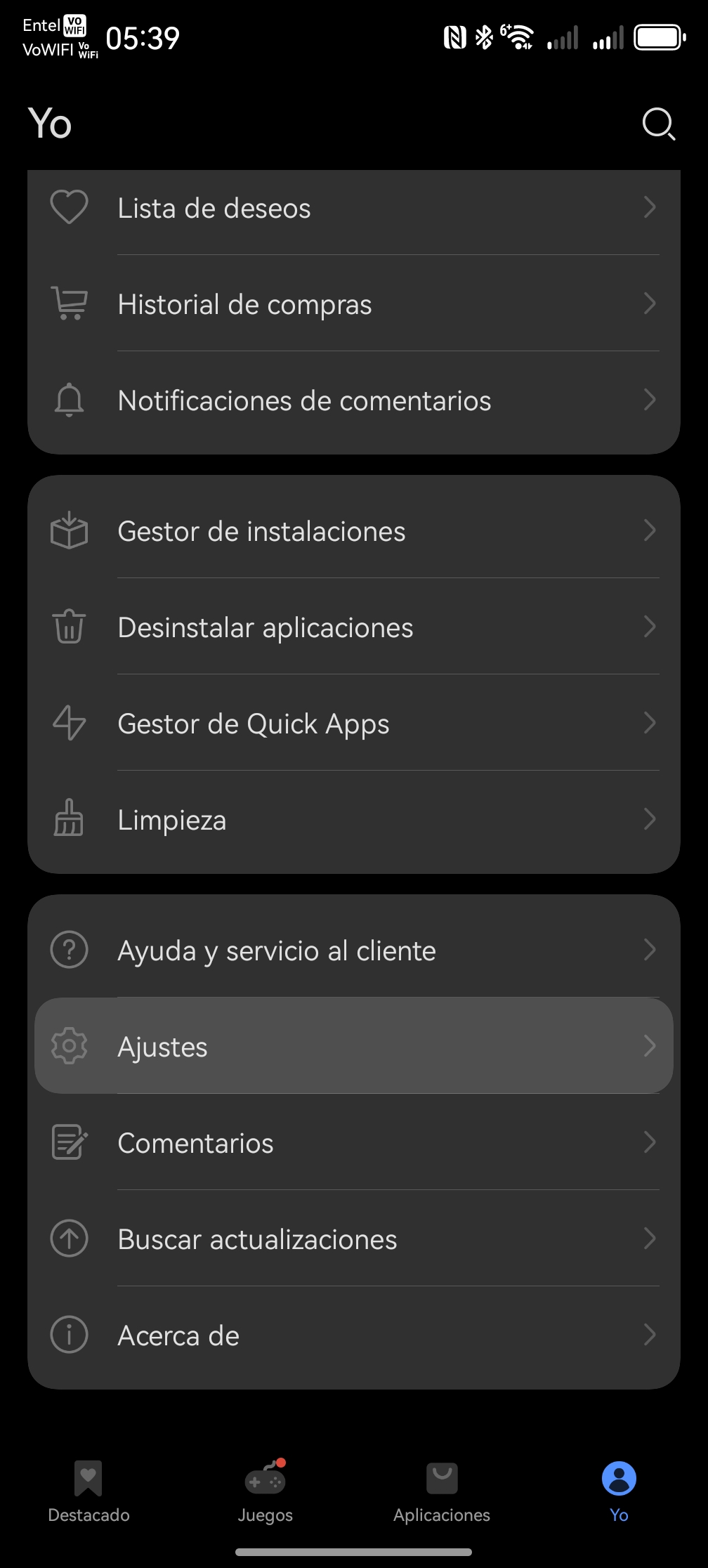Switch to the Juegos tab
This screenshot has width=708, height=1568.
click(x=265, y=1489)
